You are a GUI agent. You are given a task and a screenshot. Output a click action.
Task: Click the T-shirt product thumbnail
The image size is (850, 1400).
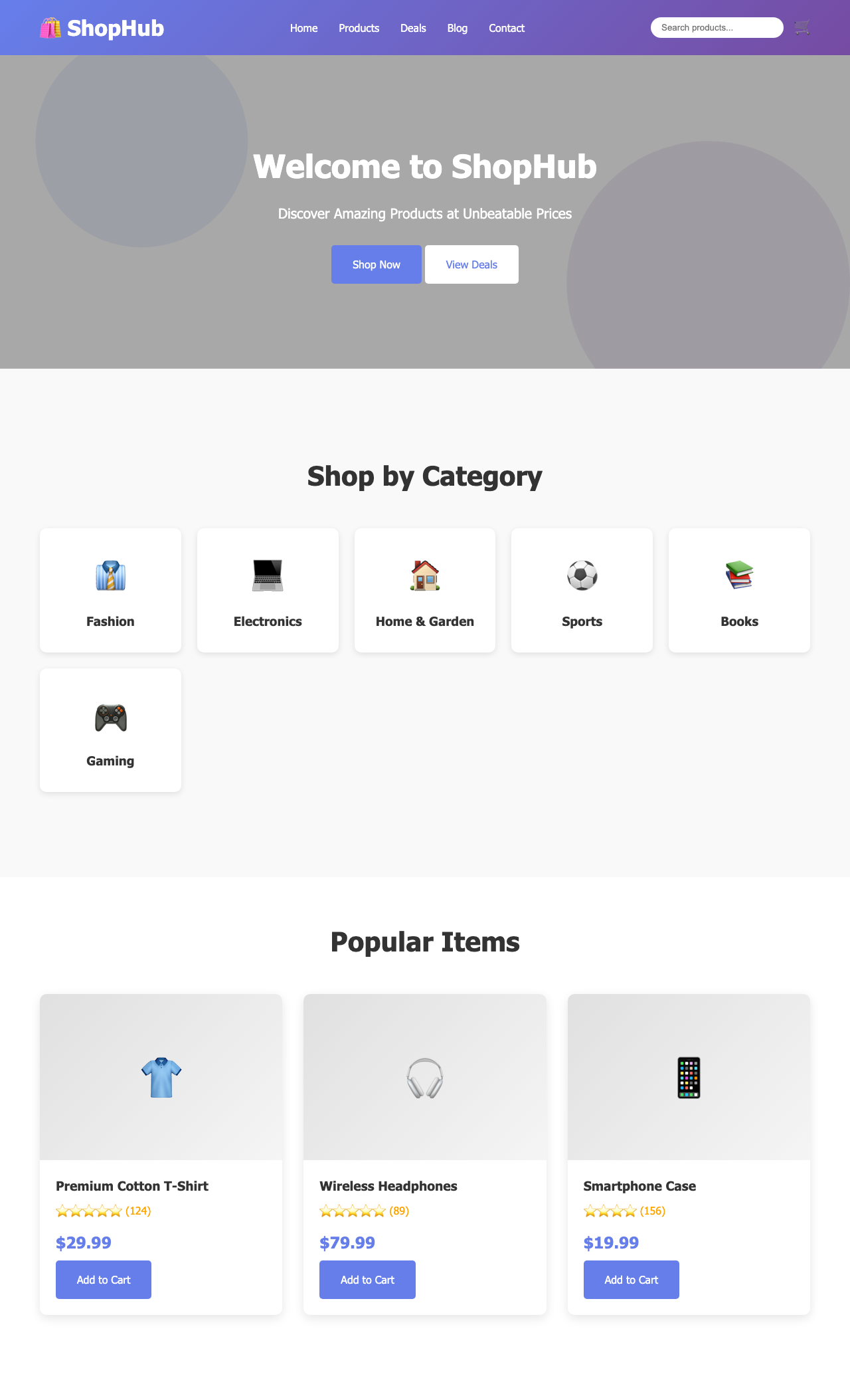tap(160, 1078)
